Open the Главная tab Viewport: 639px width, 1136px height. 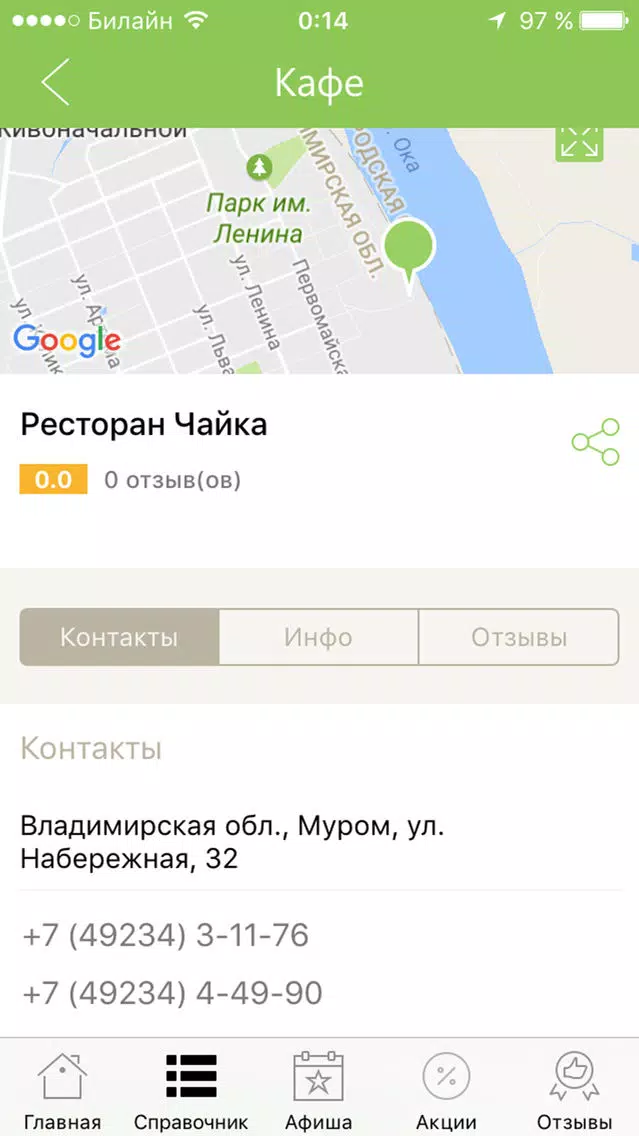(x=62, y=1090)
